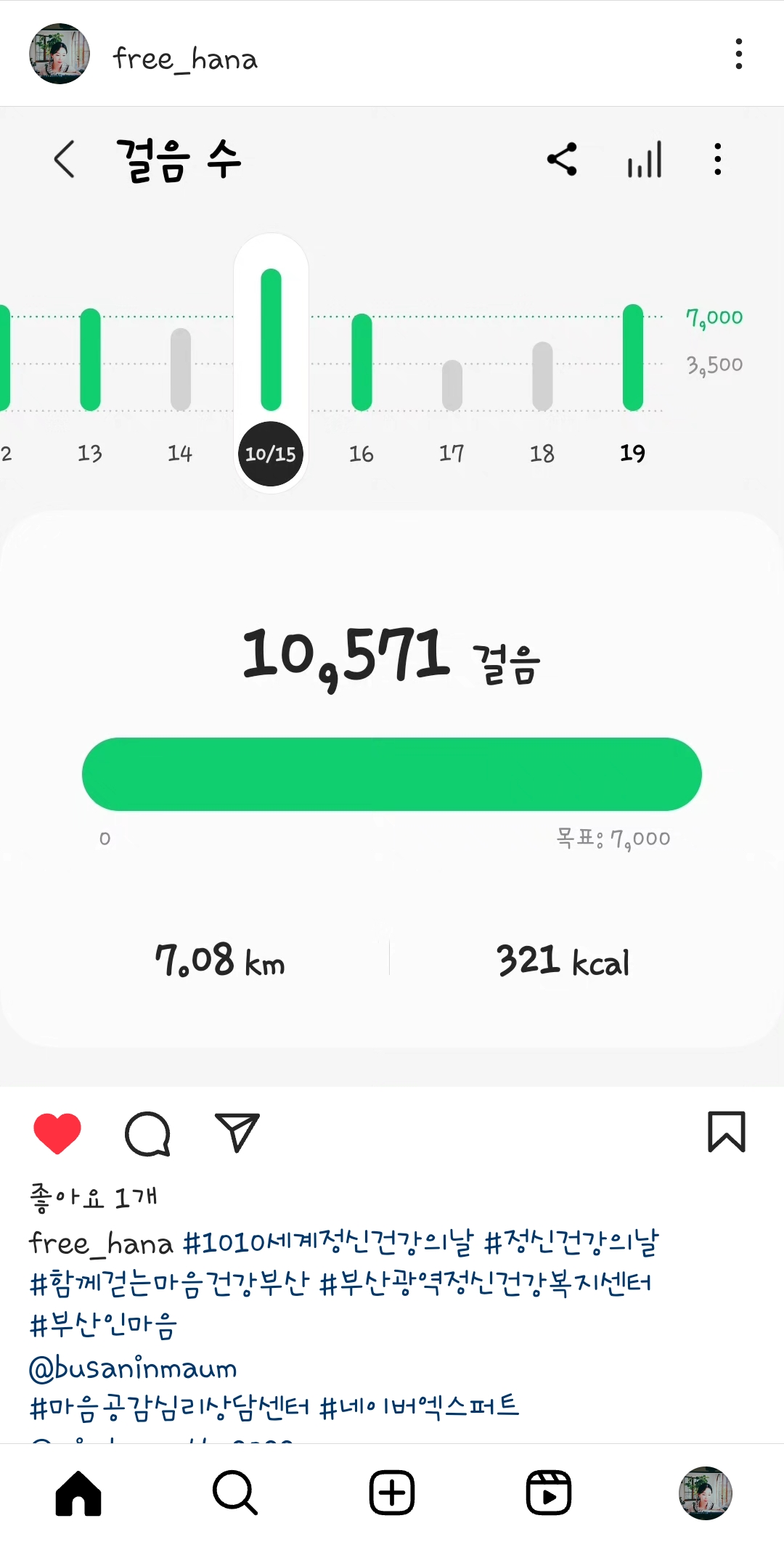The image size is (784, 1542).
Task: Switch to the Search tab
Action: tap(234, 1493)
